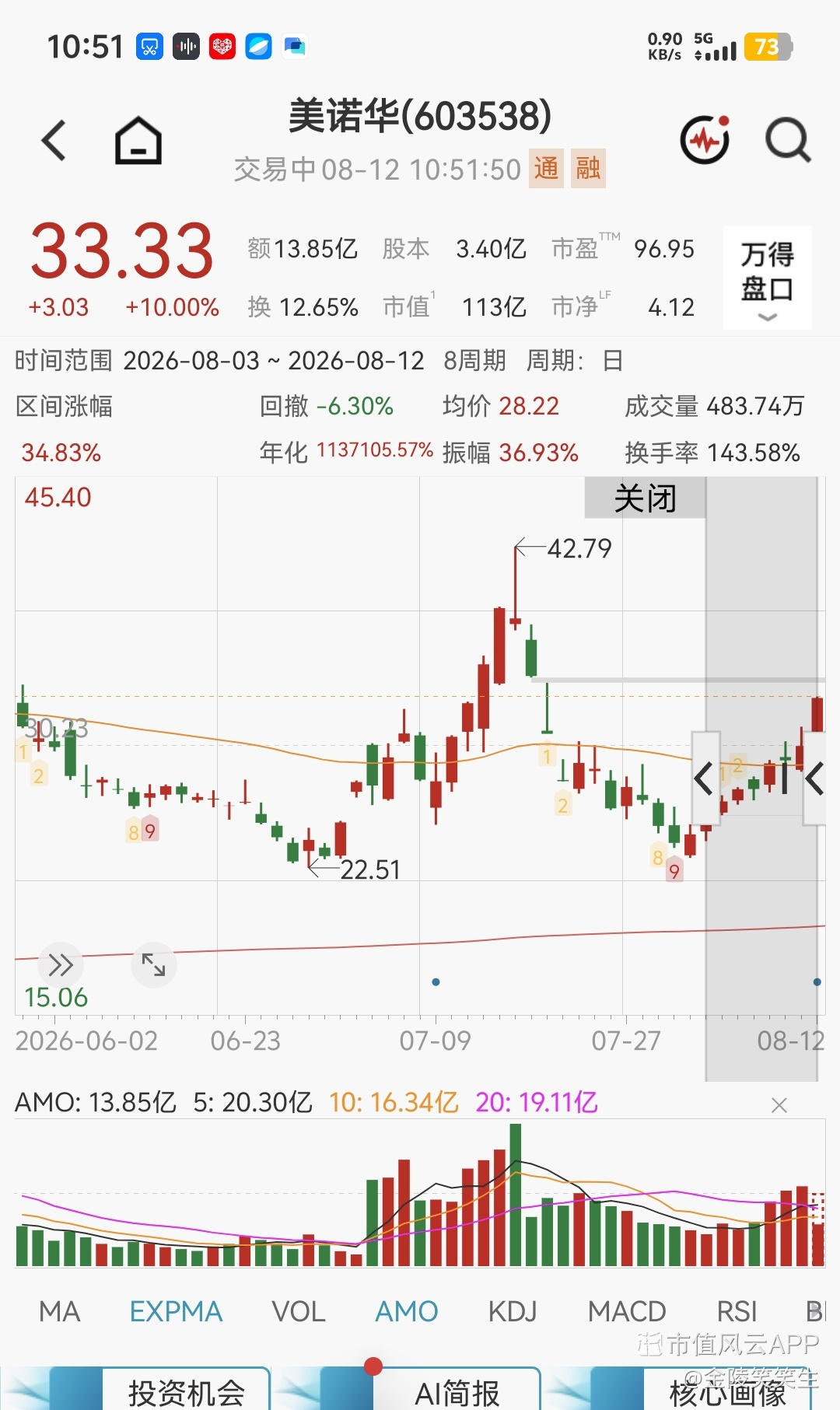Screen dimensions: 840x1410
Task: Switch to the MACD indicator
Action: pos(627,1311)
